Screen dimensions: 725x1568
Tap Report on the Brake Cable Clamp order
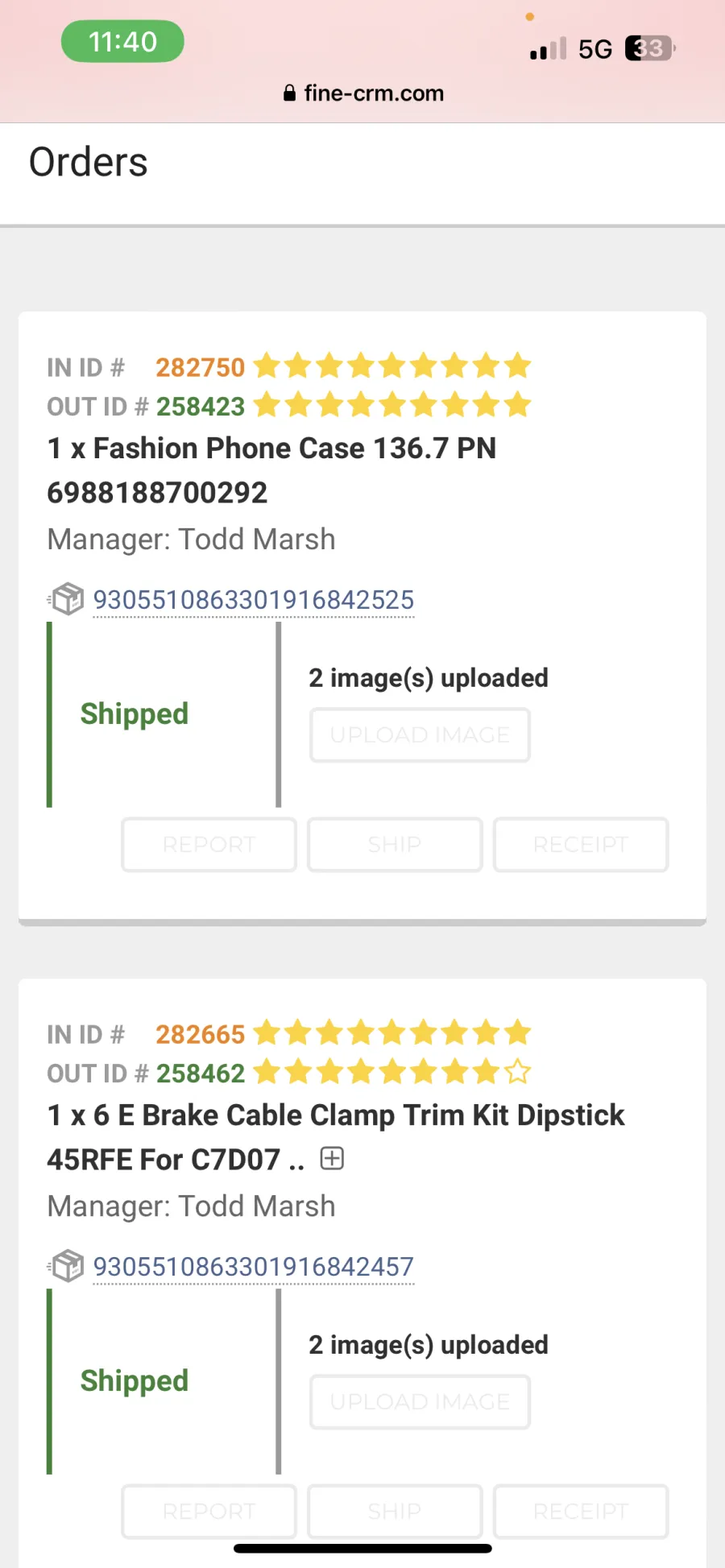pos(209,1512)
